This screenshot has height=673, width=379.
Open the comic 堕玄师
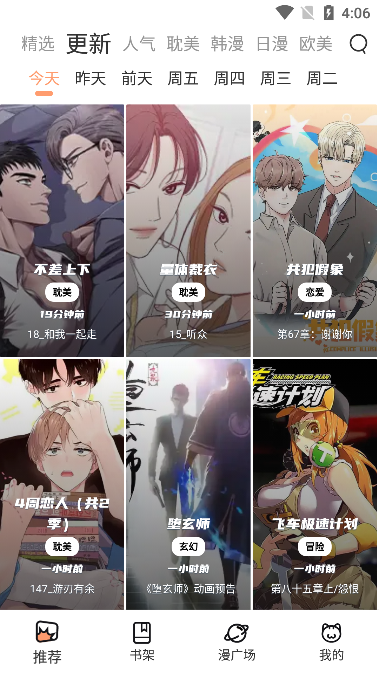[x=188, y=484]
